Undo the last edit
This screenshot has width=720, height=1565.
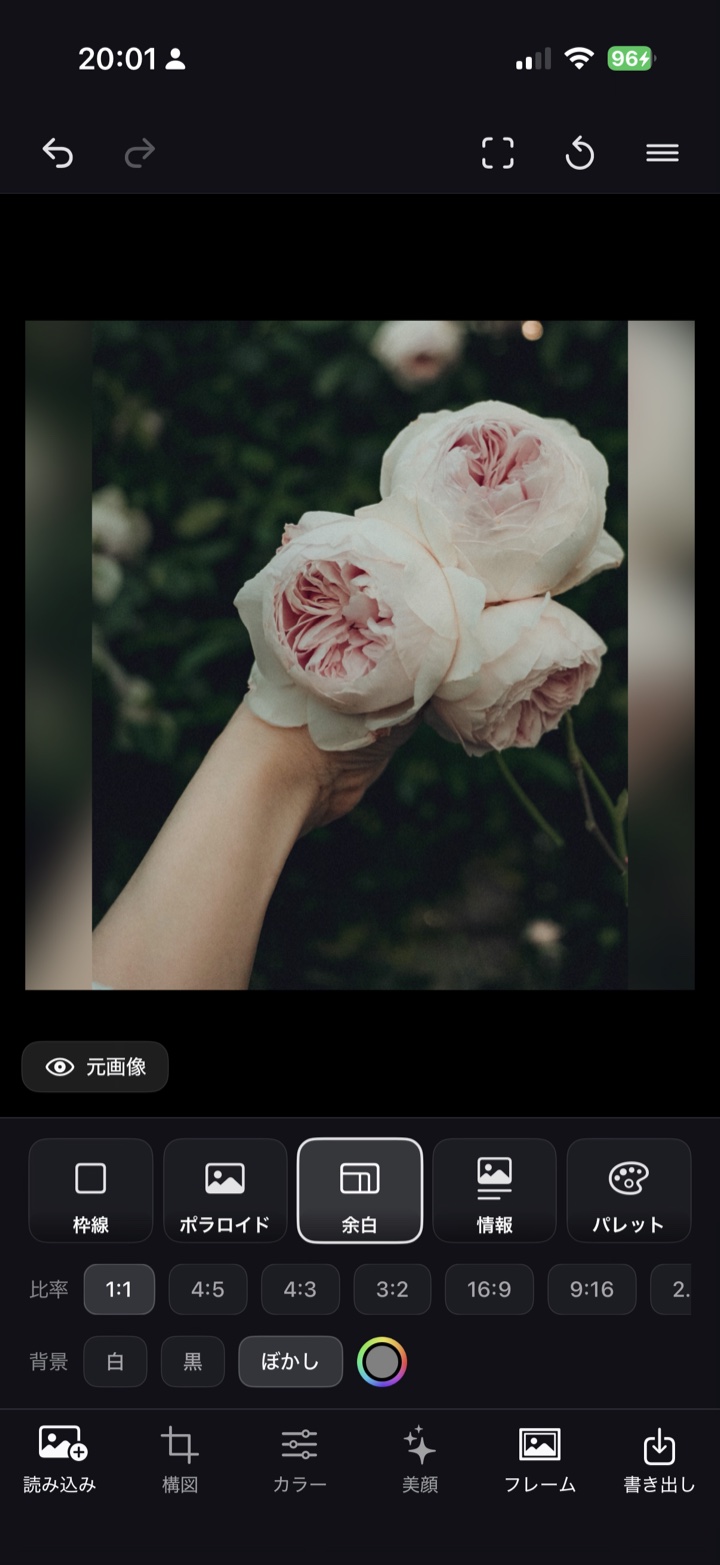(57, 153)
